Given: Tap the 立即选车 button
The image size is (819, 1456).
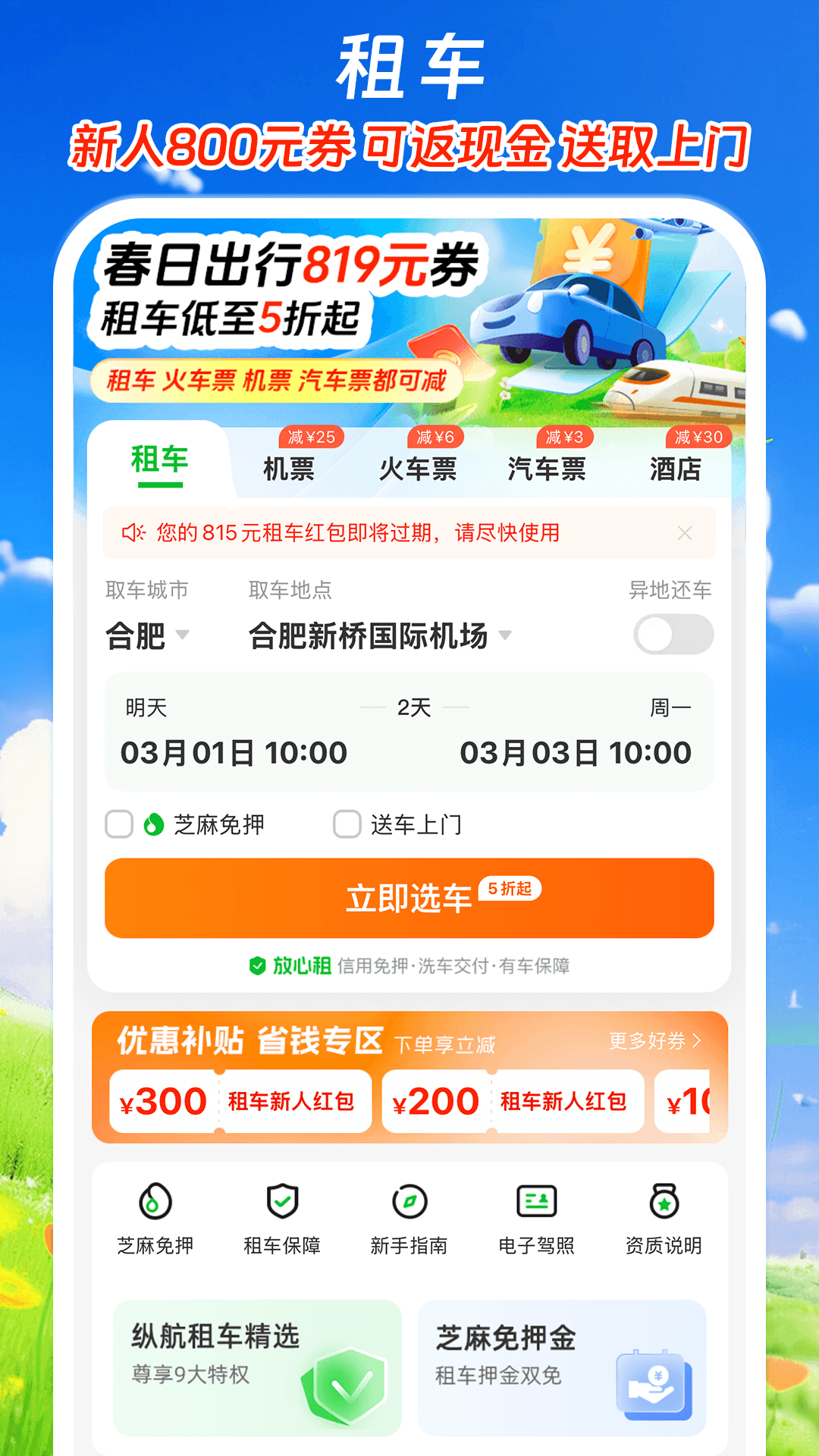Looking at the screenshot, I should tap(409, 898).
